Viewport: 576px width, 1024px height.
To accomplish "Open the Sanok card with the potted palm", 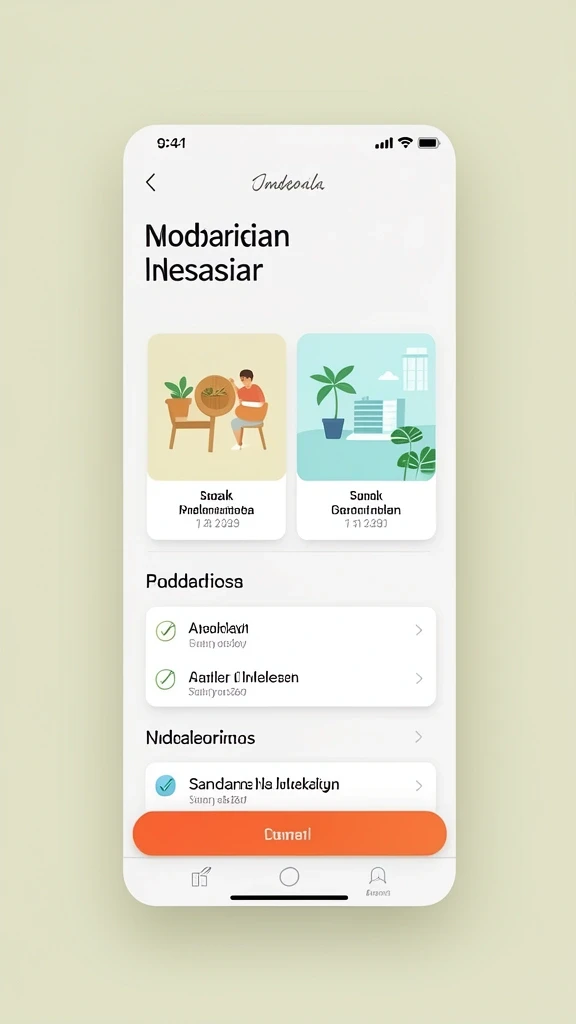I will [366, 436].
